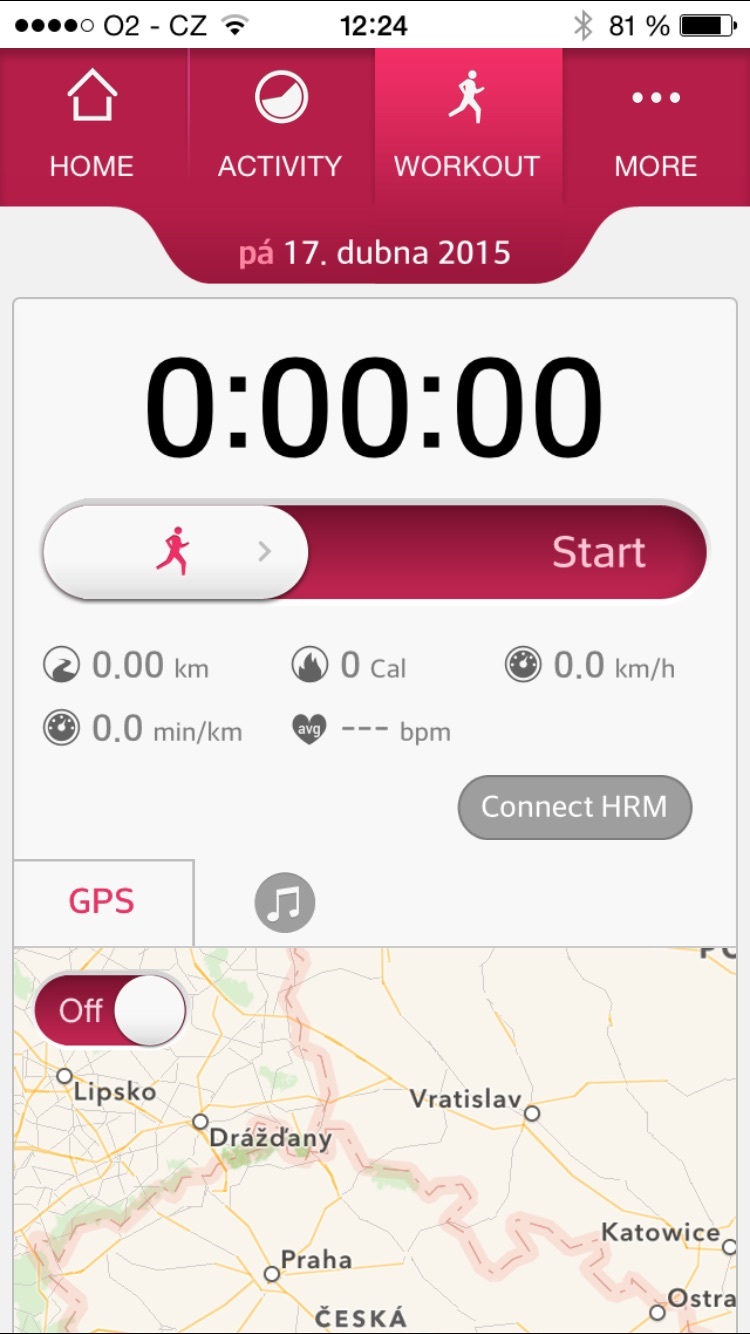750x1334 pixels.
Task: Open the workout activity picker
Action: pos(170,550)
